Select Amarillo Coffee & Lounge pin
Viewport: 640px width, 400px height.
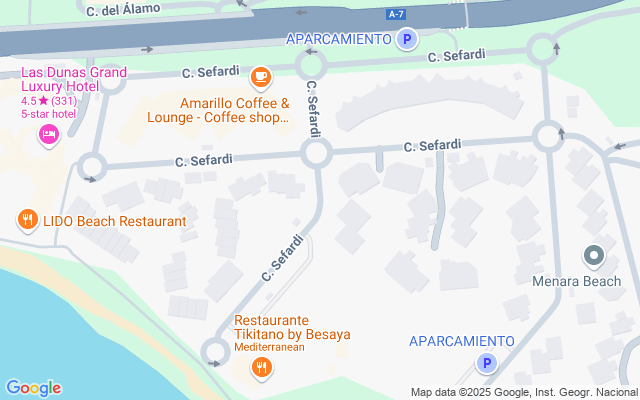pos(260,75)
